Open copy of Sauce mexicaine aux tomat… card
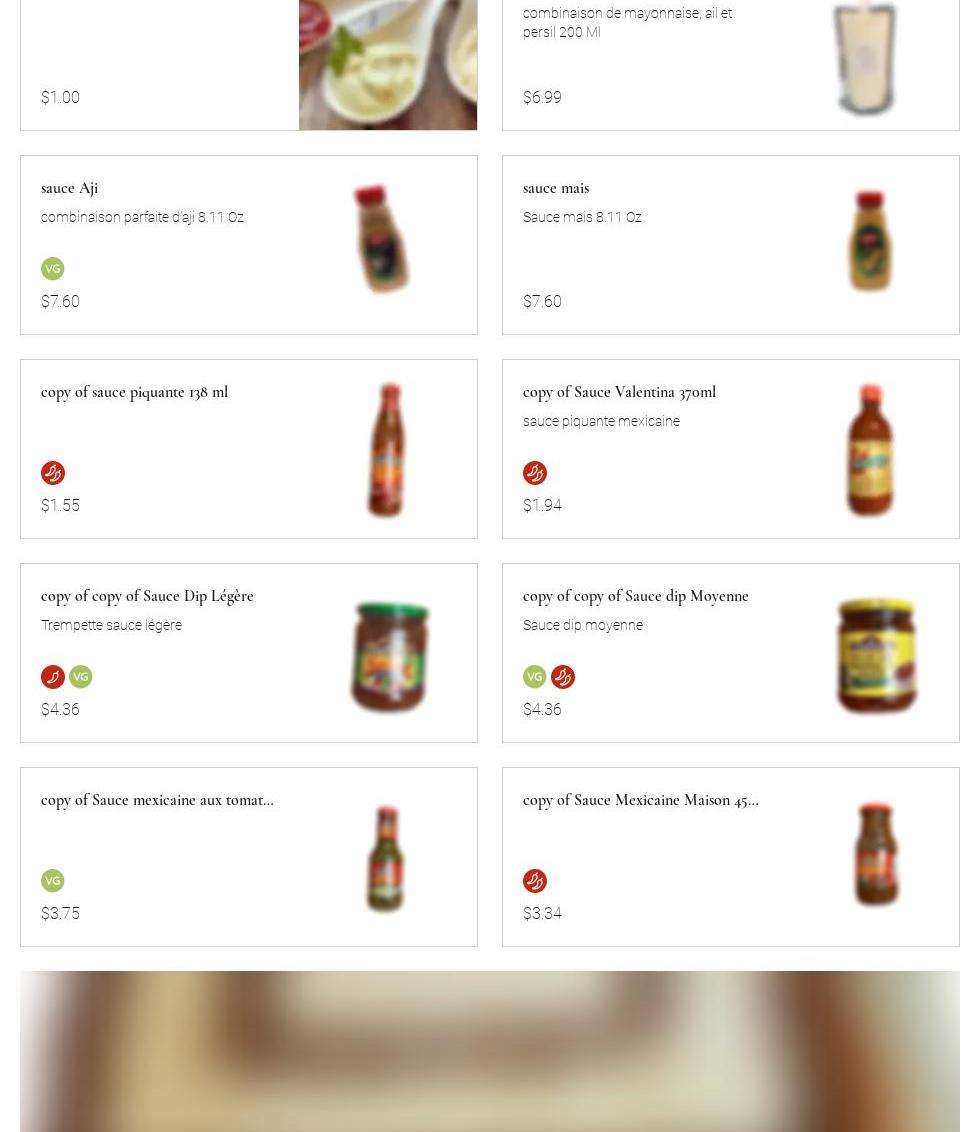This screenshot has height=1132, width=965. point(248,857)
